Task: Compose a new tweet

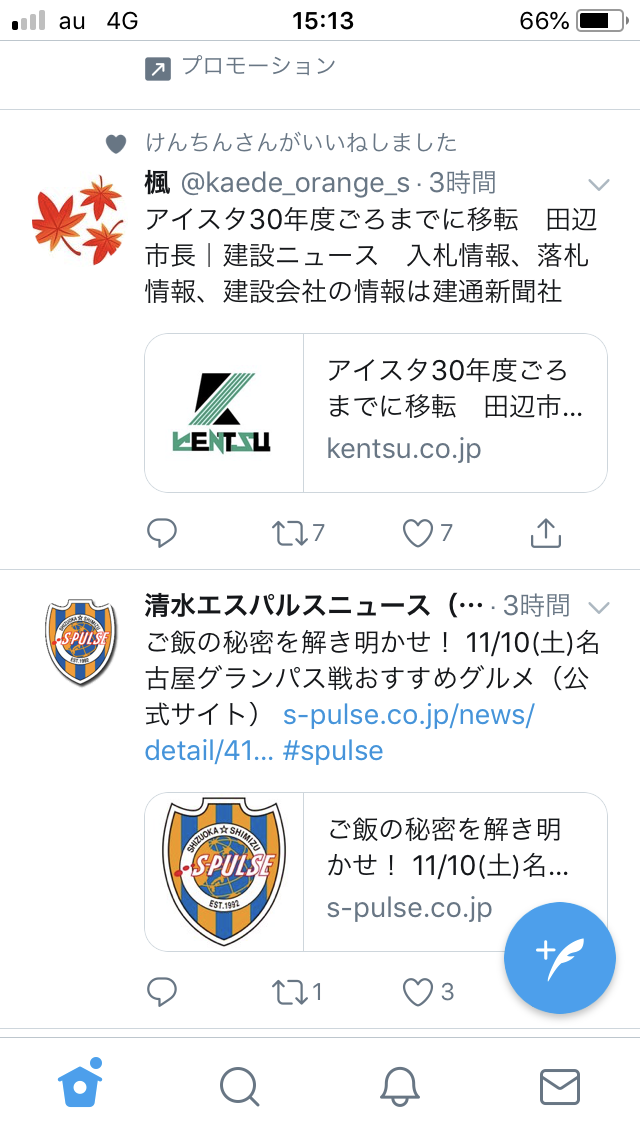Action: pyautogui.click(x=559, y=957)
